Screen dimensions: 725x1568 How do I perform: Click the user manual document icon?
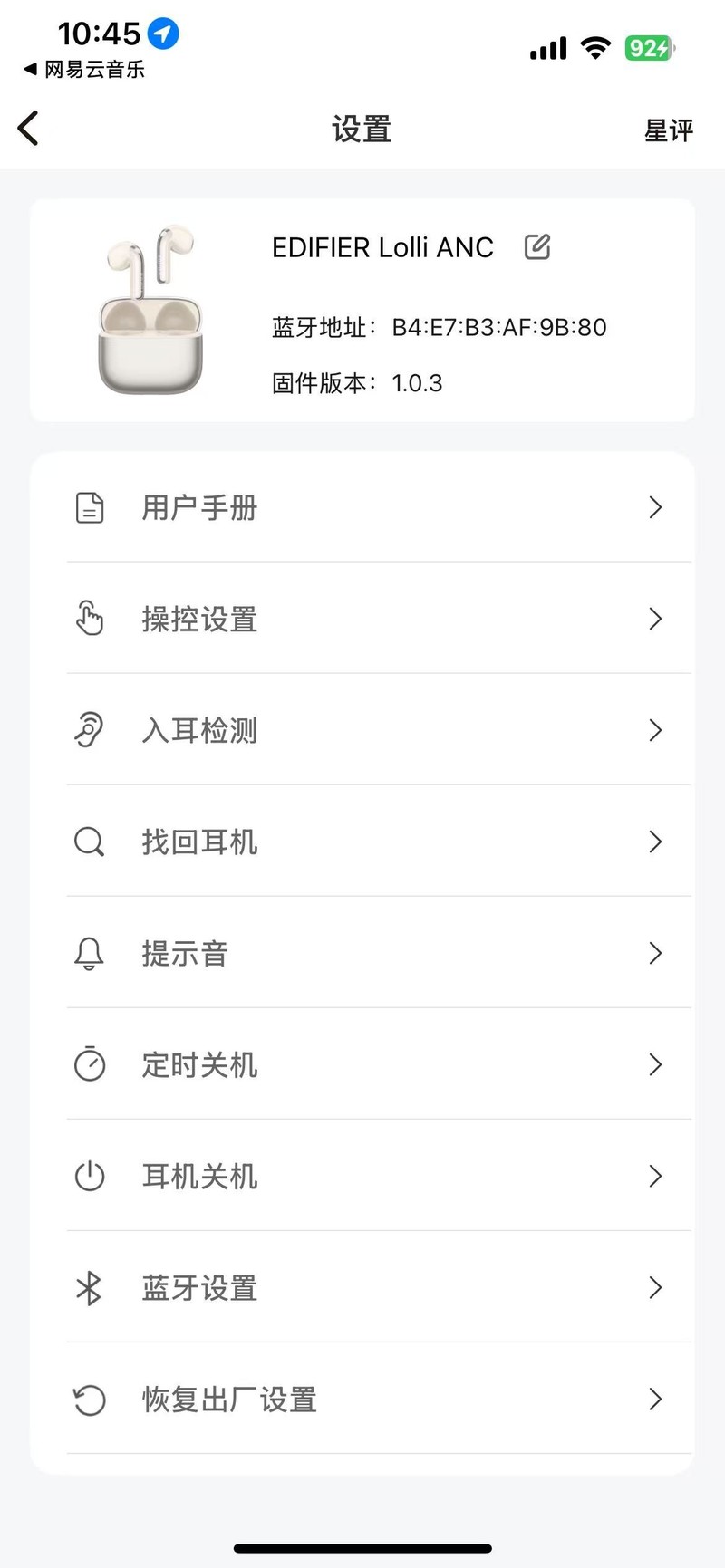[89, 508]
